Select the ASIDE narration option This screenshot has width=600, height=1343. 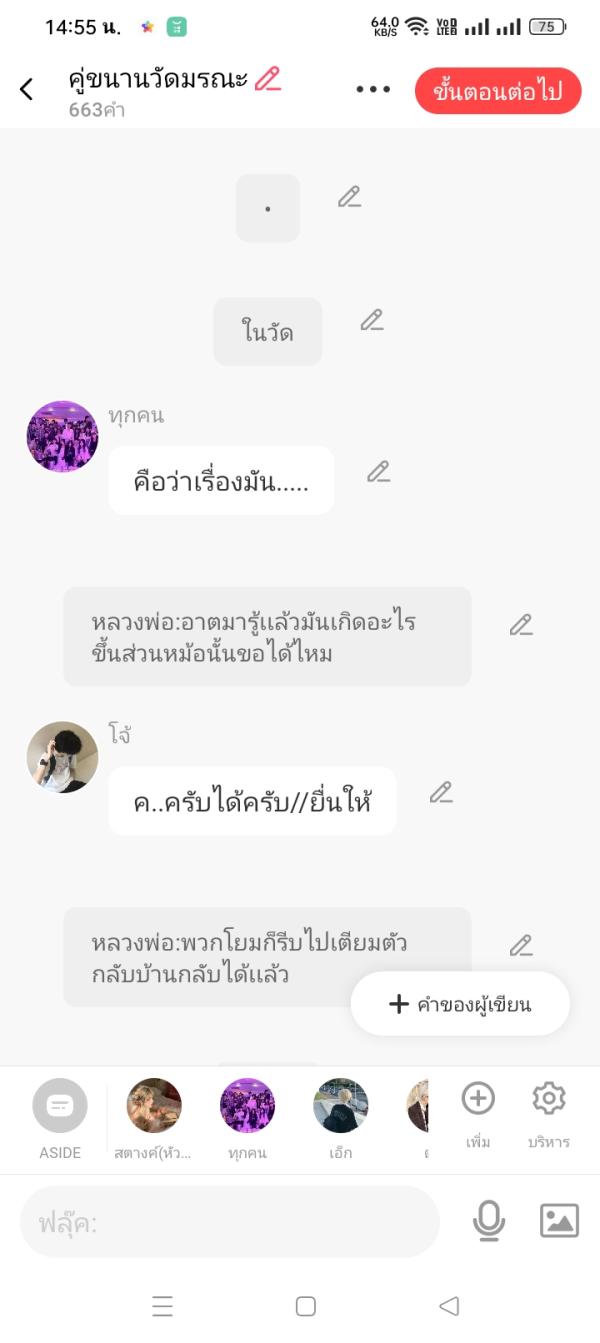60,1106
